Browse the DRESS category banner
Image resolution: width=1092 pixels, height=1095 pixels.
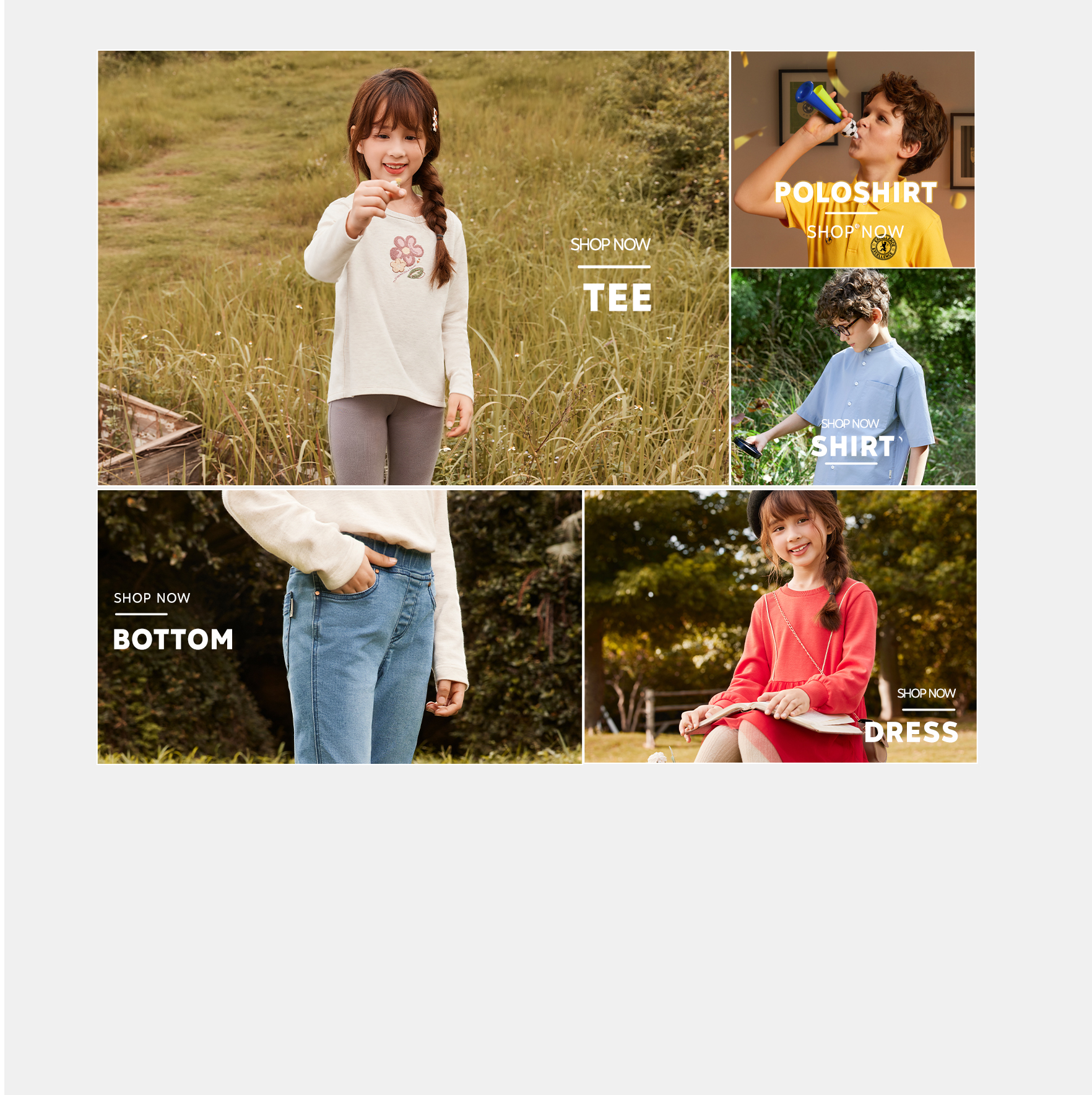[780, 626]
